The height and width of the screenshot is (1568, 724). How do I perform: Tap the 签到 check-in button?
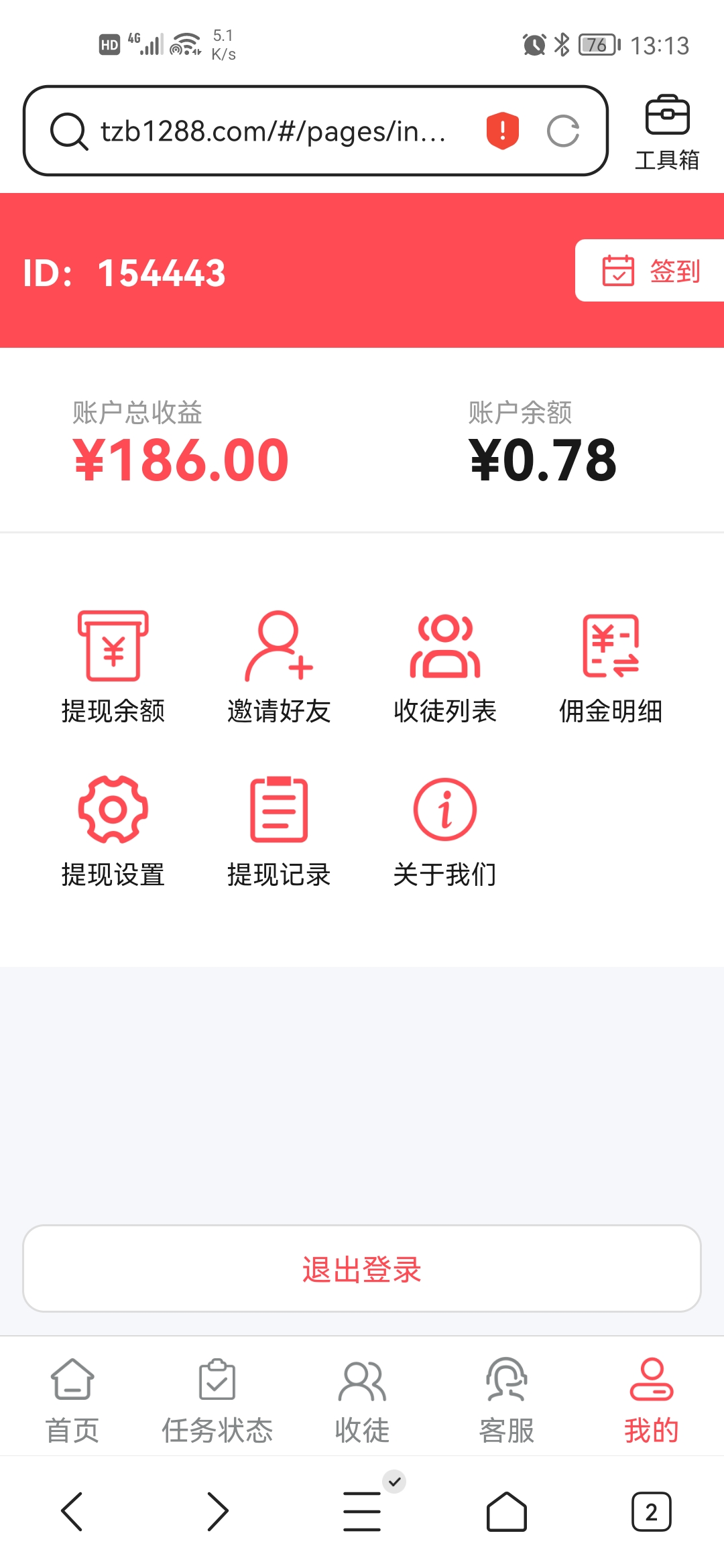(650, 271)
